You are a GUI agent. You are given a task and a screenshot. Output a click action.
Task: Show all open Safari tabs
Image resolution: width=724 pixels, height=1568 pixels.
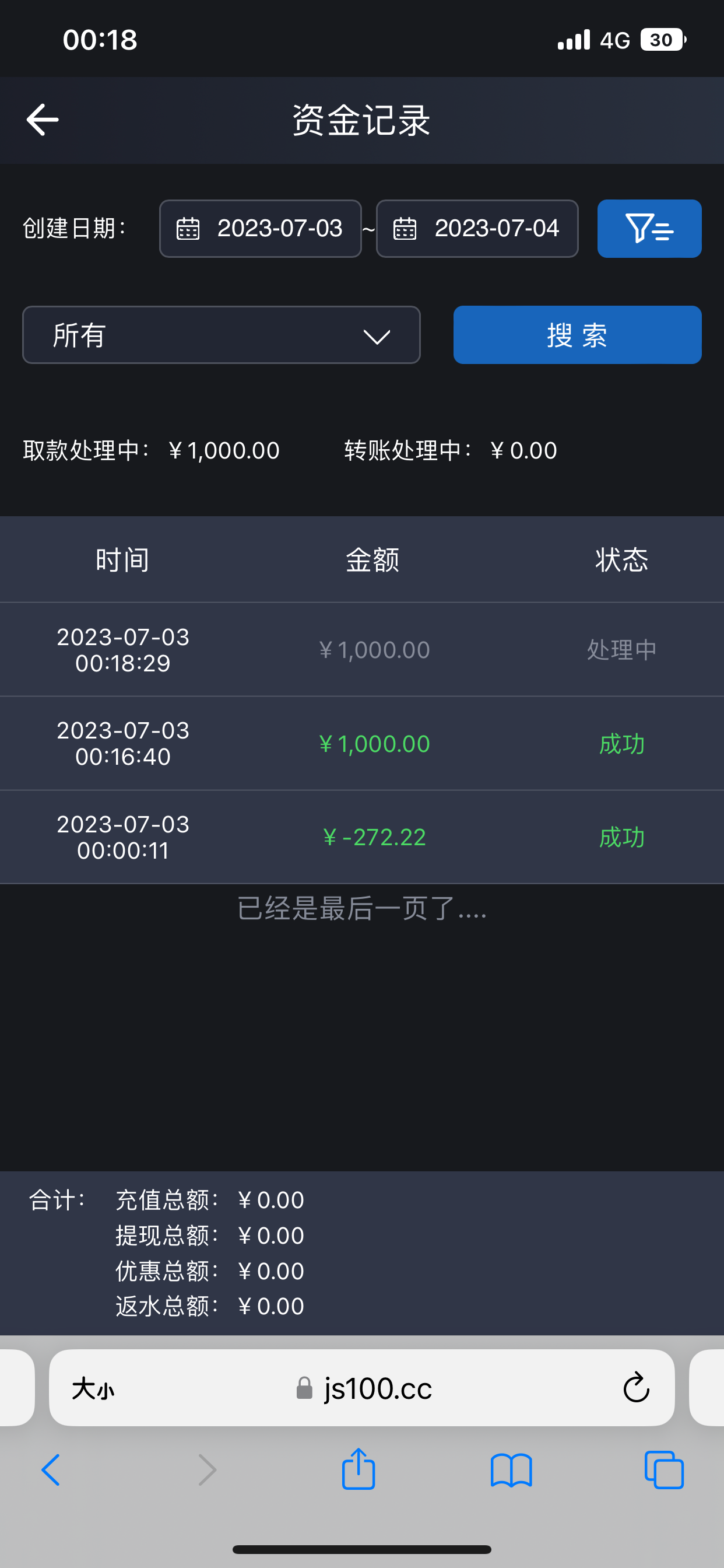(x=664, y=1469)
